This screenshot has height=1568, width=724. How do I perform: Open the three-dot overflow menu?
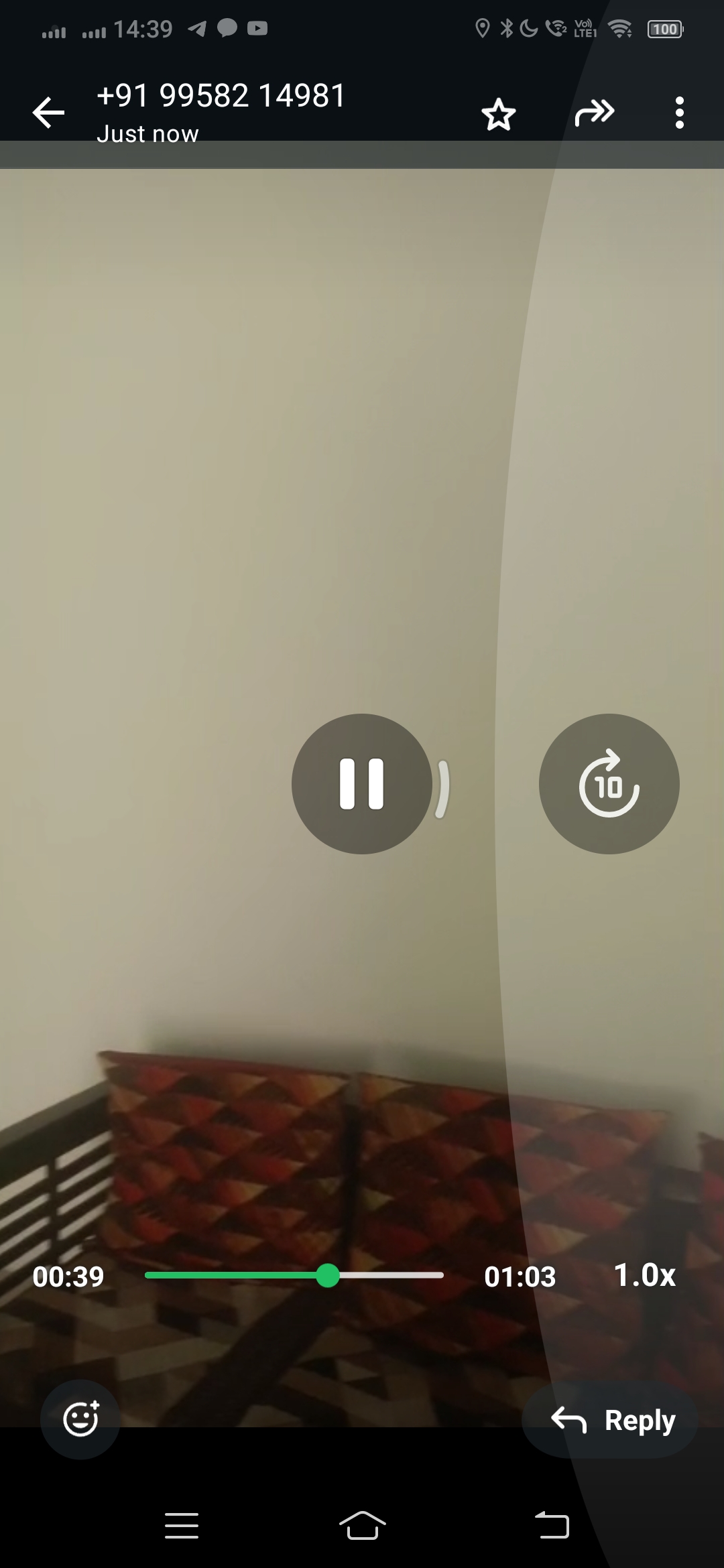pos(679,113)
